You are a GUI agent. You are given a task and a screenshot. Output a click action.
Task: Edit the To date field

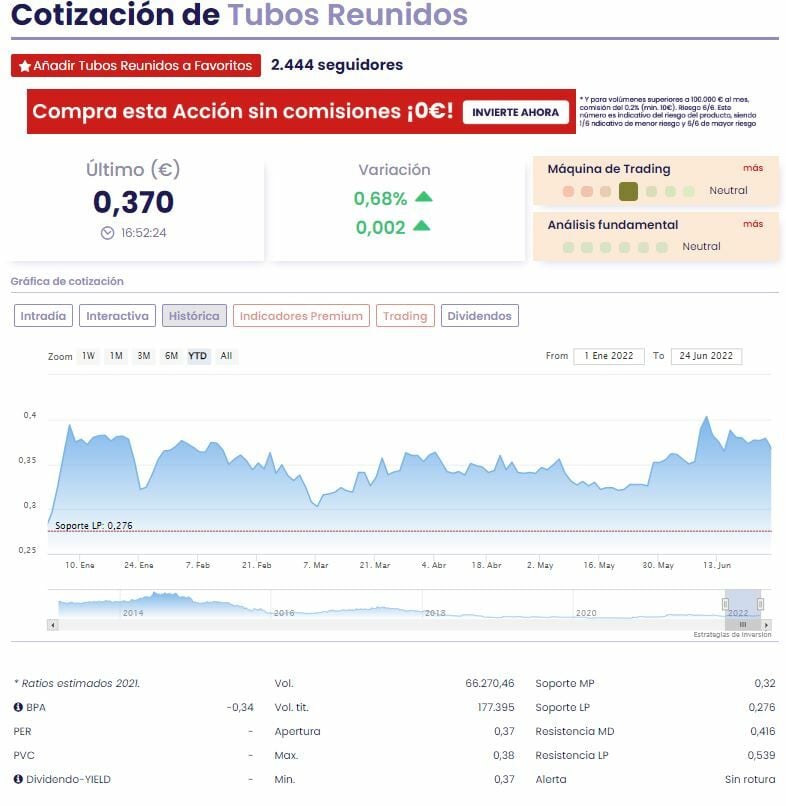tap(706, 356)
